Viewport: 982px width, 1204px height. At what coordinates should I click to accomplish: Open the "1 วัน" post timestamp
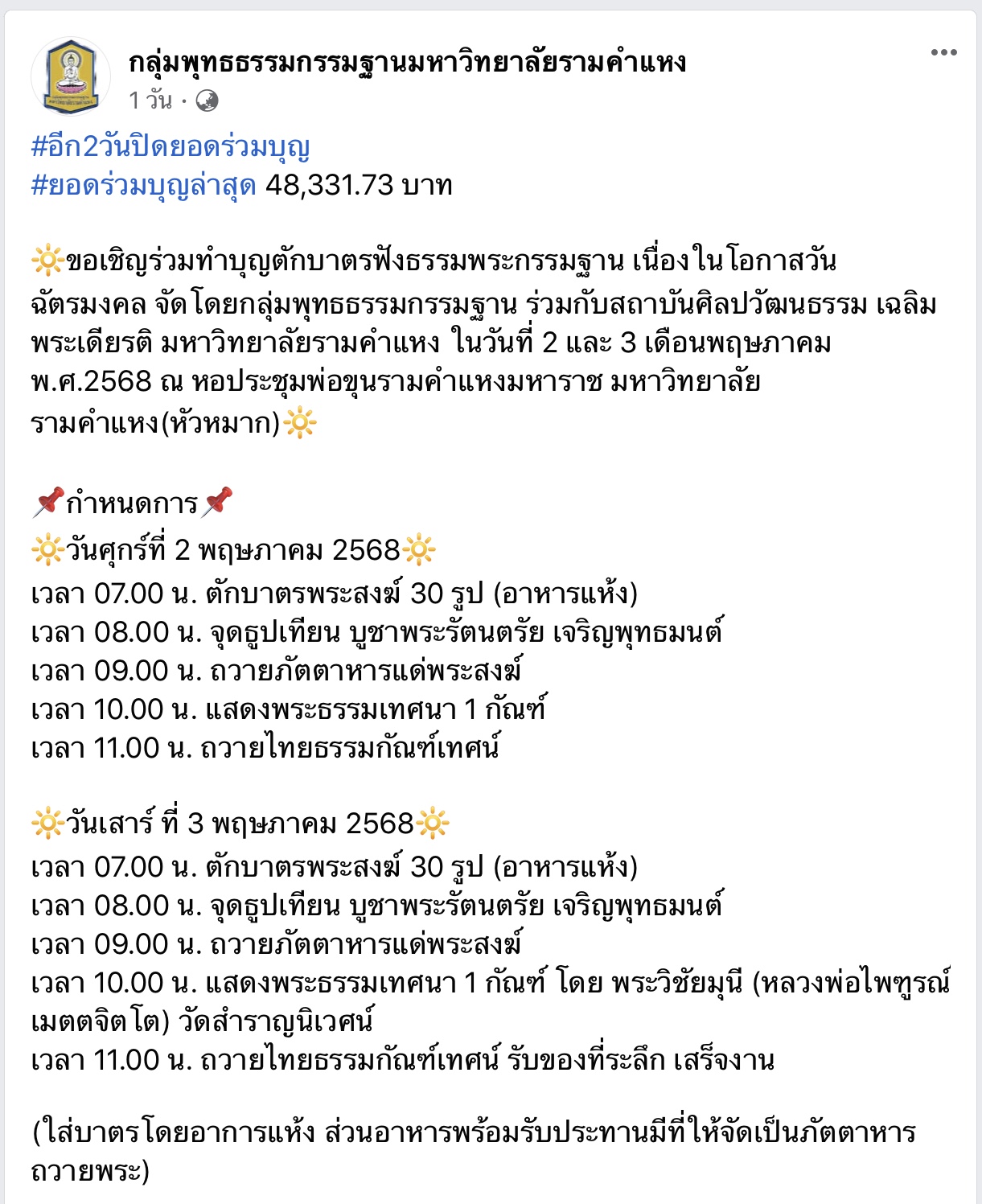150,101
